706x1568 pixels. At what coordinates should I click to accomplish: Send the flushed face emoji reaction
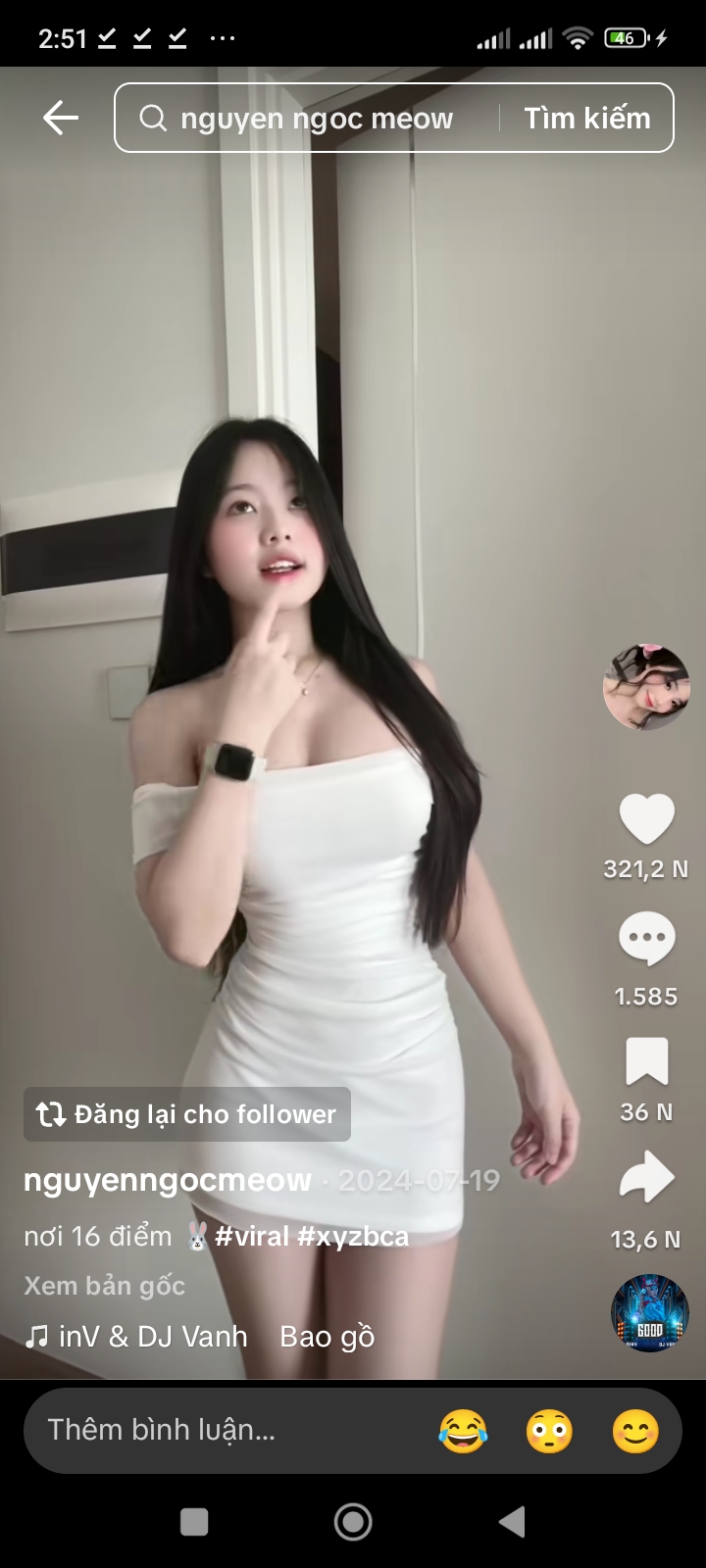tap(549, 1431)
